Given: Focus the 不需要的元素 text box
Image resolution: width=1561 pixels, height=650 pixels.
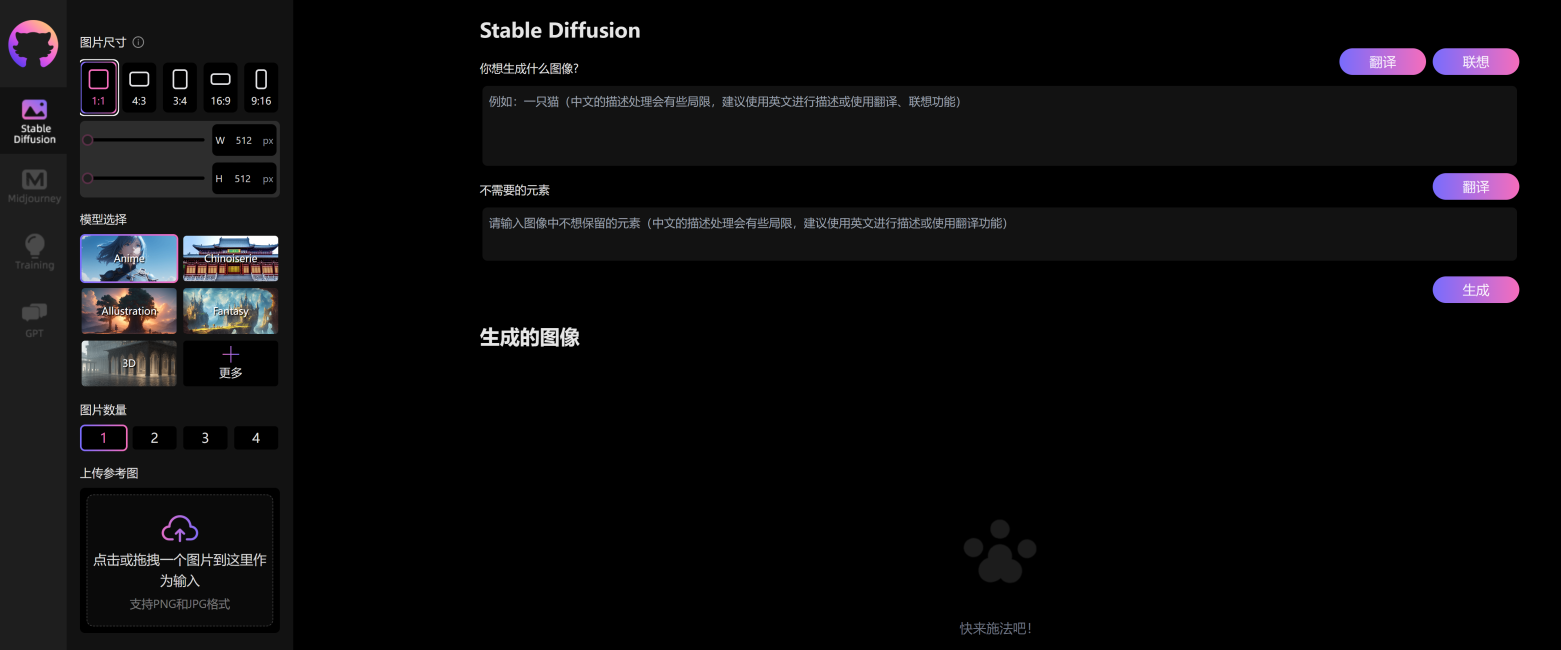Looking at the screenshot, I should click(x=998, y=234).
